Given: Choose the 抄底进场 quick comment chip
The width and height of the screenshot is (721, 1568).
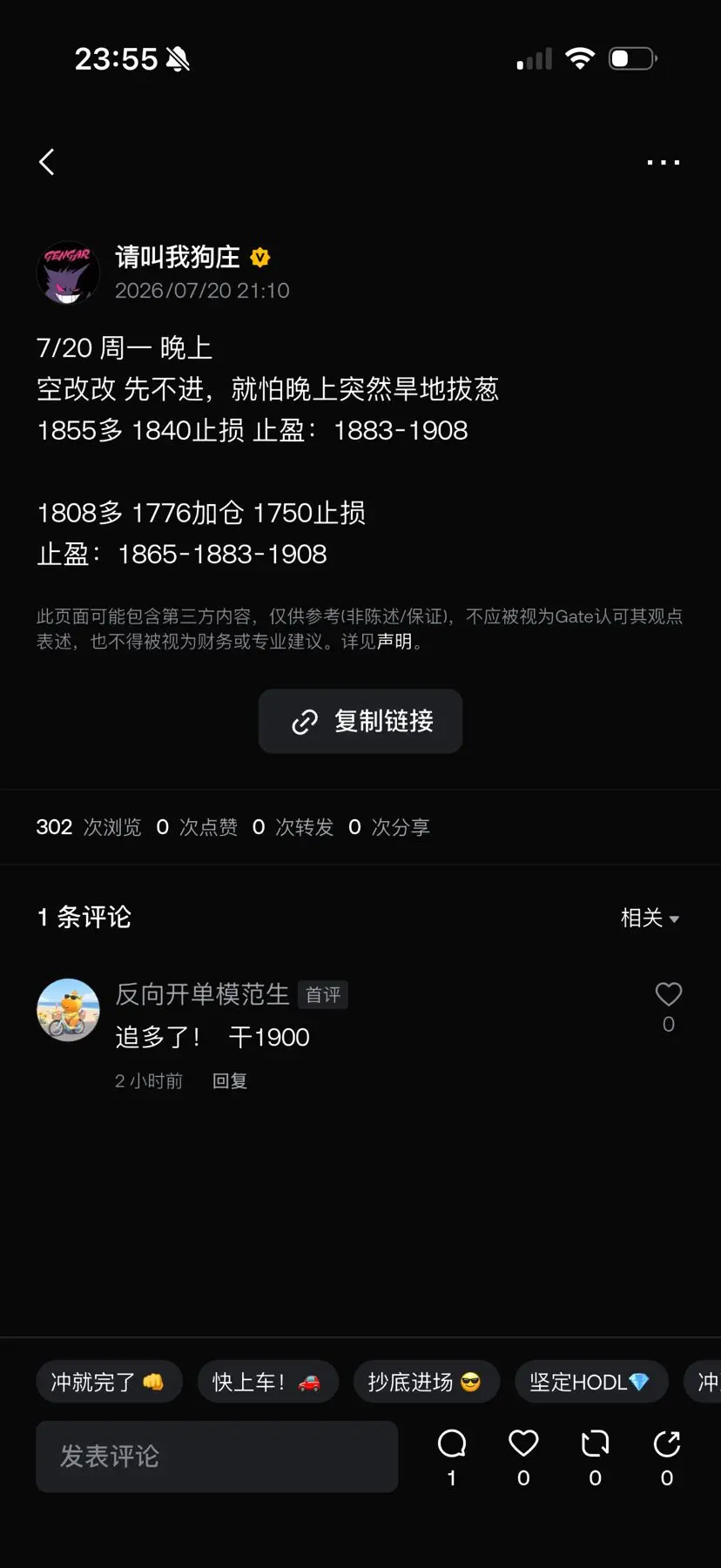Looking at the screenshot, I should (x=427, y=1382).
